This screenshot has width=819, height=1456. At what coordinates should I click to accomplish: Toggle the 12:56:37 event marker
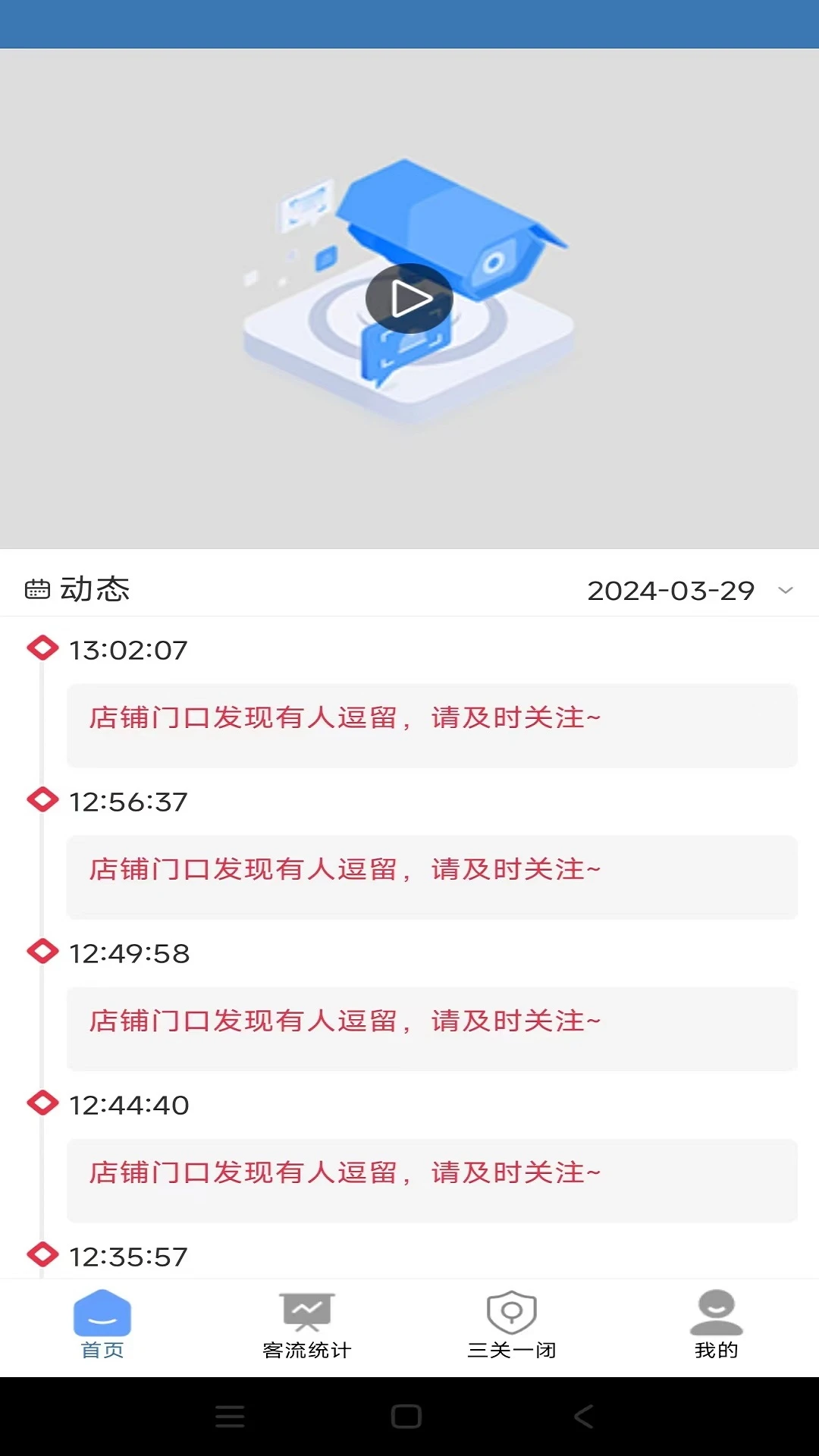pos(42,800)
